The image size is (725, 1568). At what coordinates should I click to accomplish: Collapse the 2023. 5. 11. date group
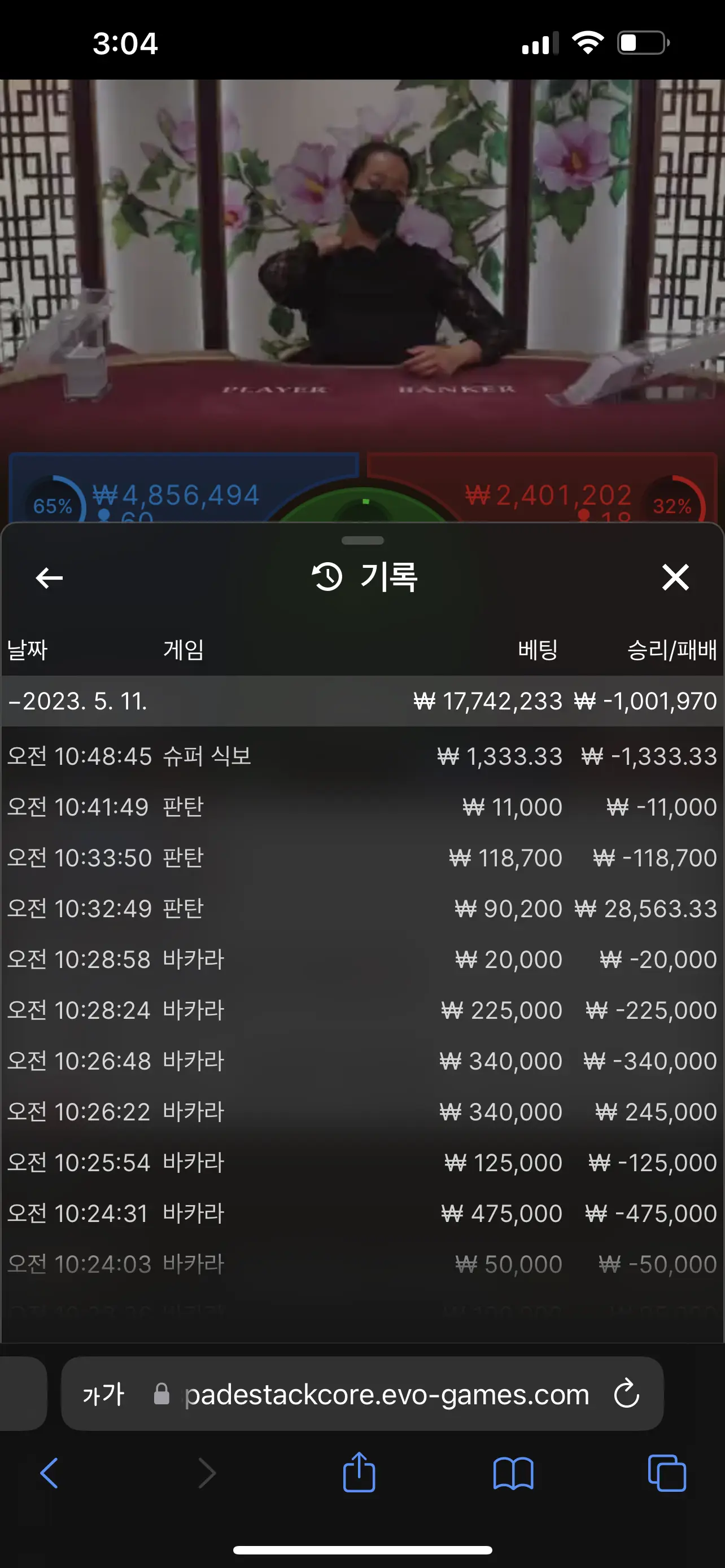click(x=362, y=701)
